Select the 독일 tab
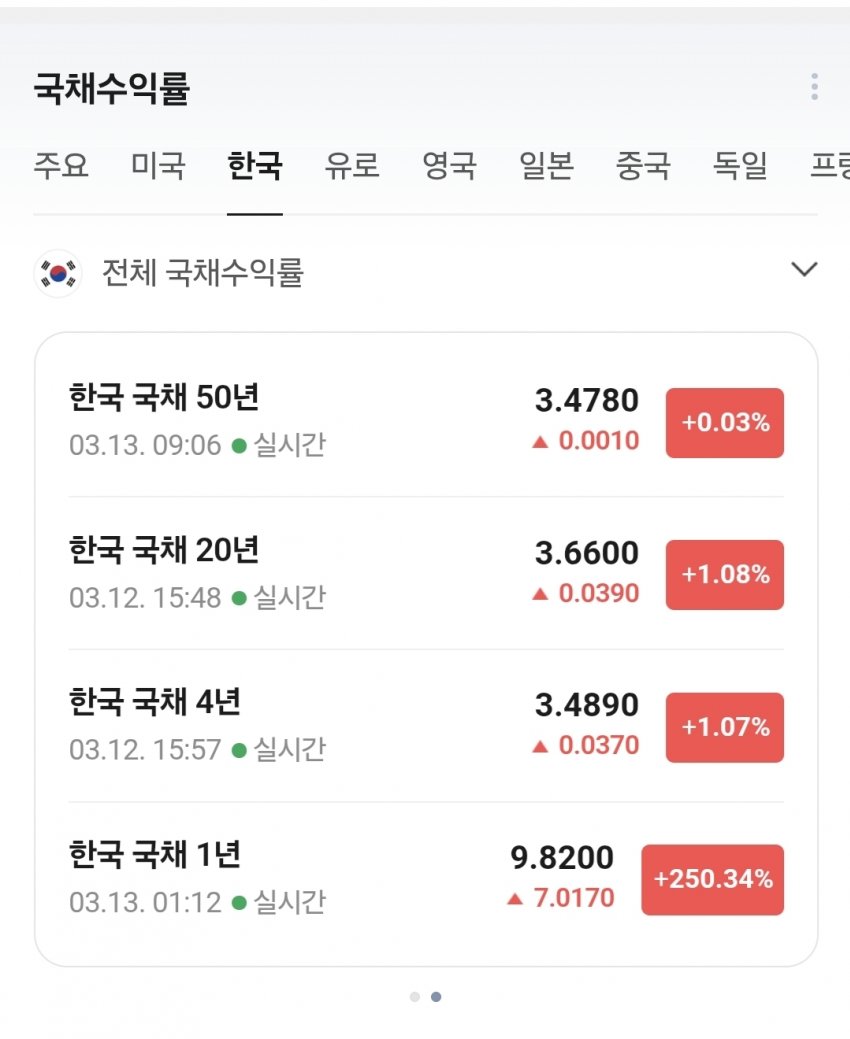 tap(740, 165)
